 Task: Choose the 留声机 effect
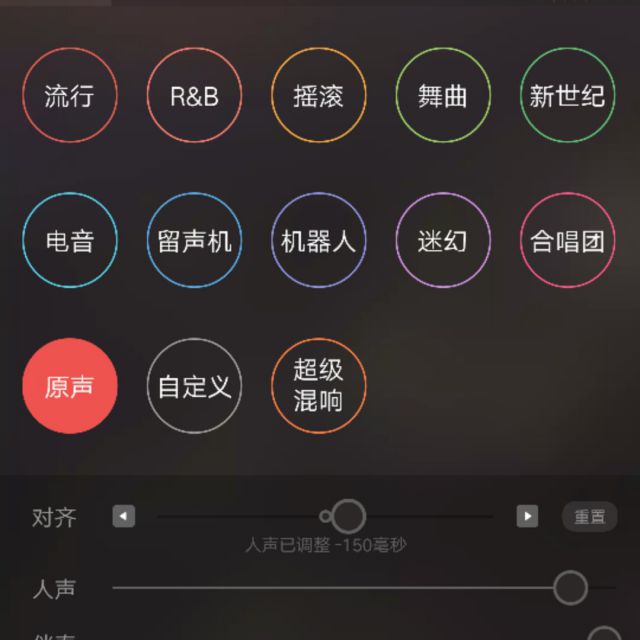click(x=194, y=241)
